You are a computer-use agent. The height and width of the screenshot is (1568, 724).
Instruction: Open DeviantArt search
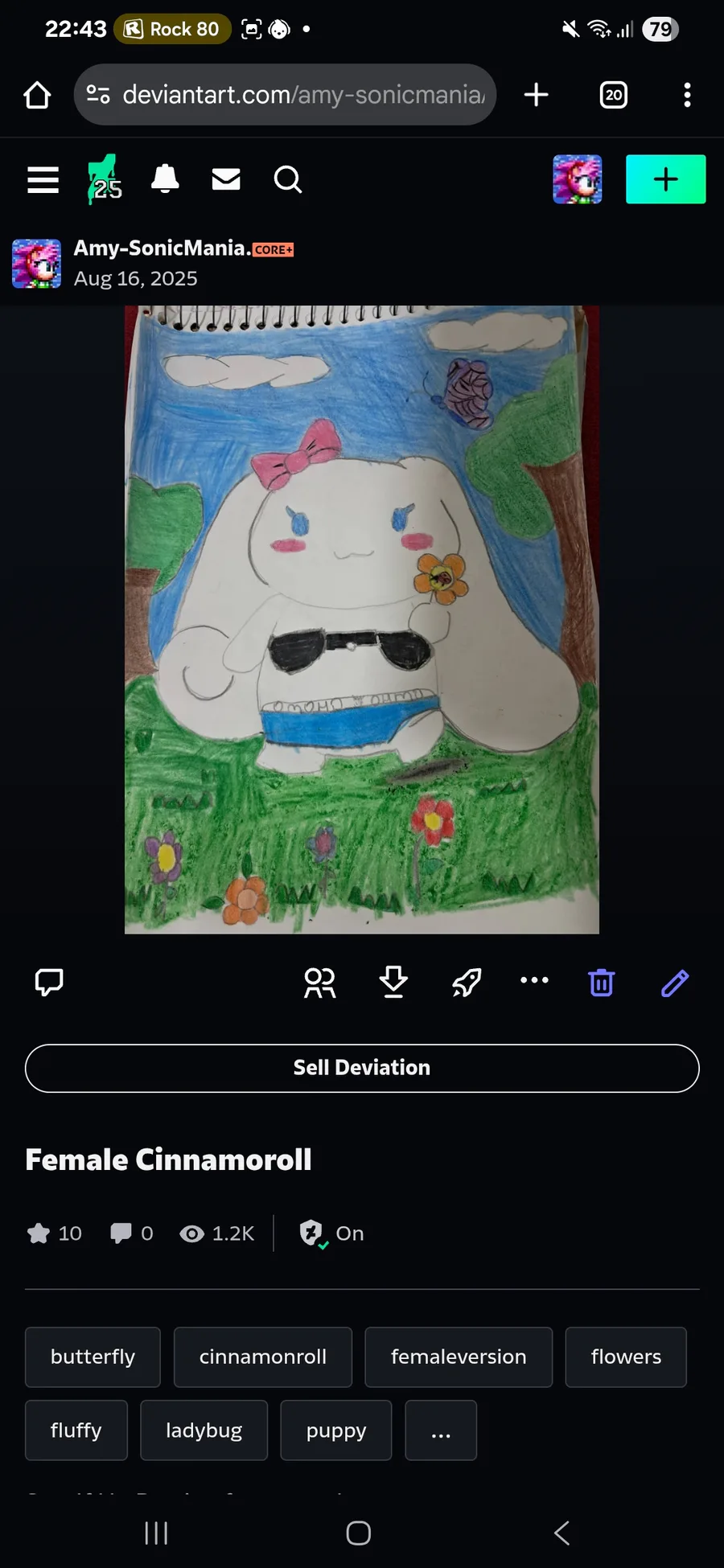click(287, 179)
